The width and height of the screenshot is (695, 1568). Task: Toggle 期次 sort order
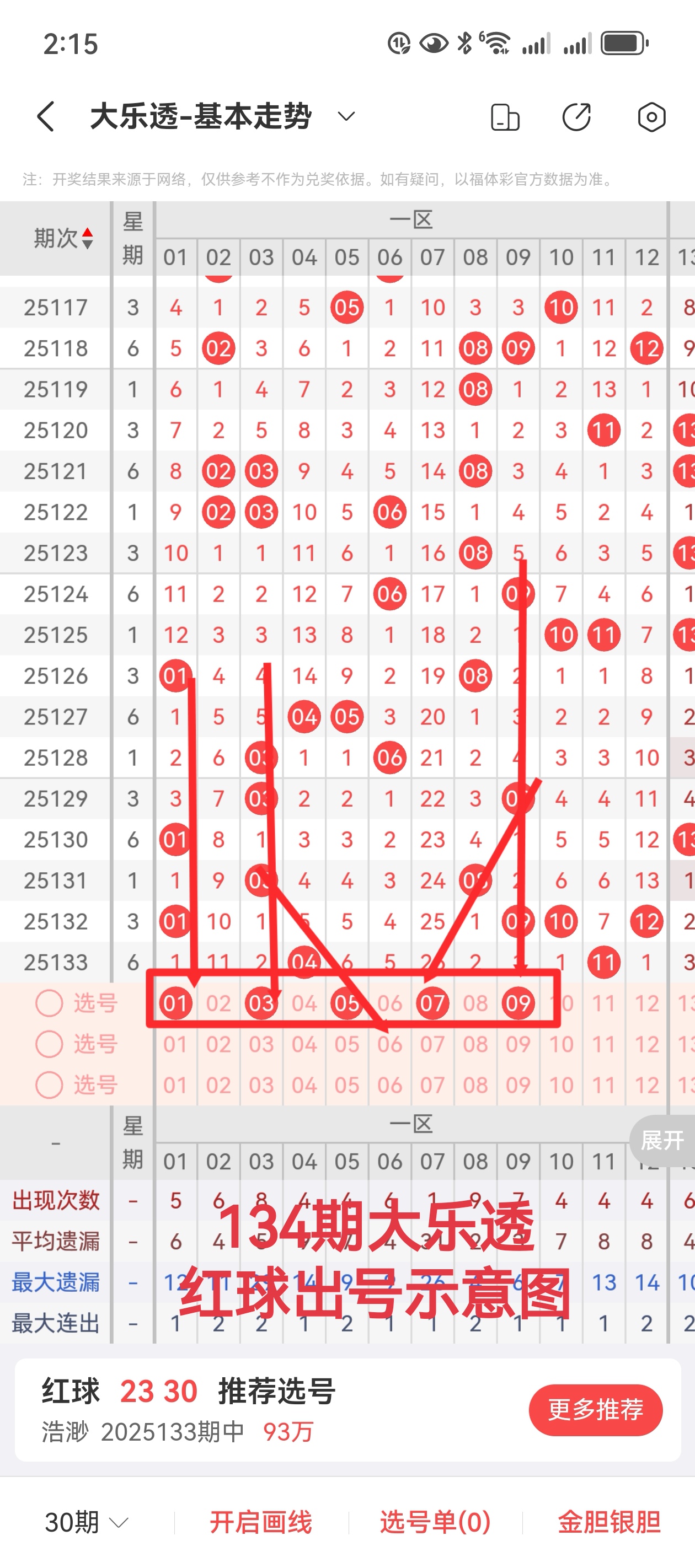coord(63,238)
